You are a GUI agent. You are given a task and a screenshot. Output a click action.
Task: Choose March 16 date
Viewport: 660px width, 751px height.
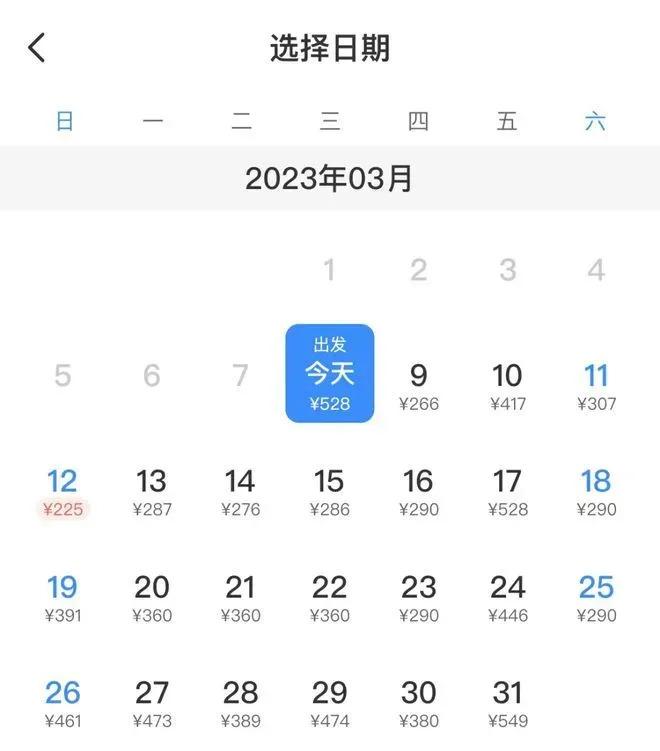click(x=418, y=491)
